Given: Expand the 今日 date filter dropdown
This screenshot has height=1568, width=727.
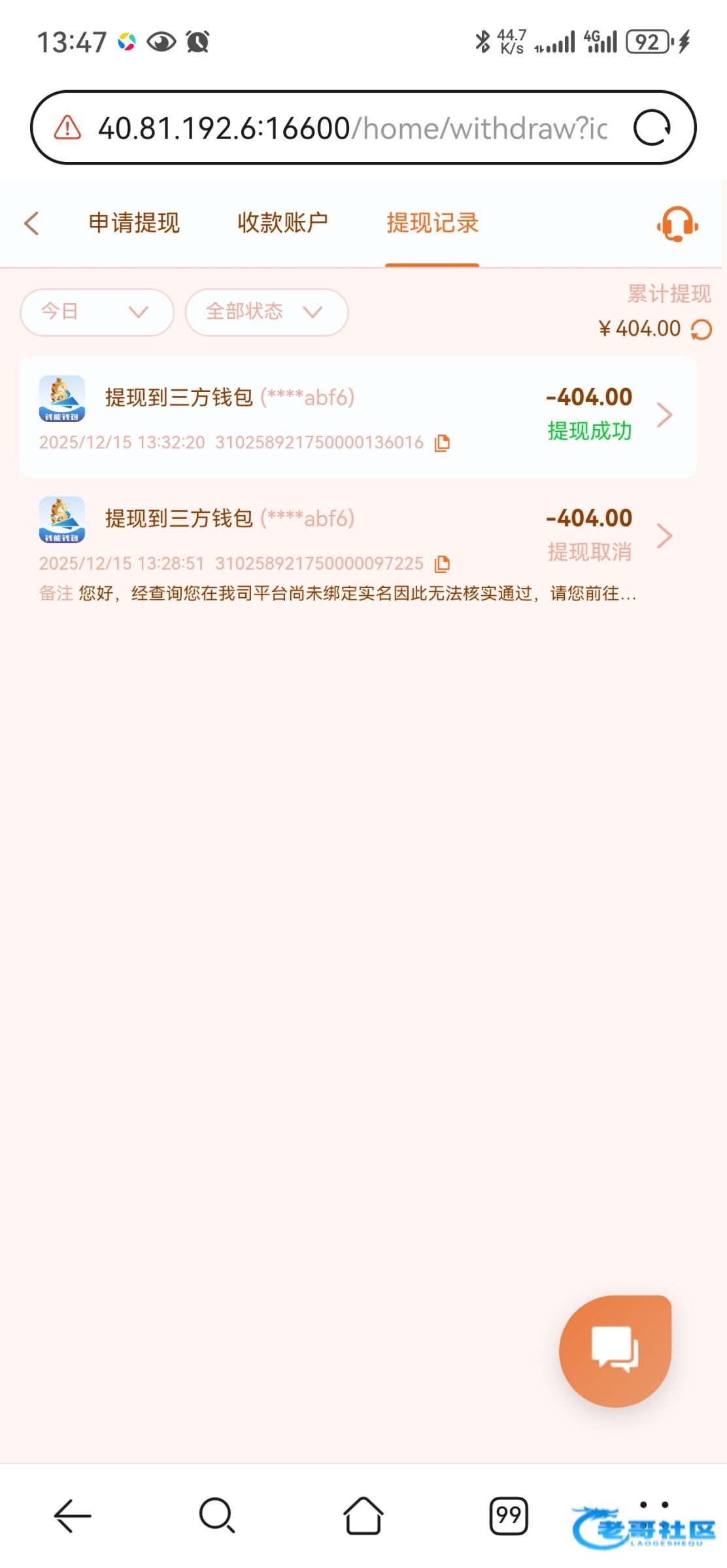Looking at the screenshot, I should (x=97, y=312).
